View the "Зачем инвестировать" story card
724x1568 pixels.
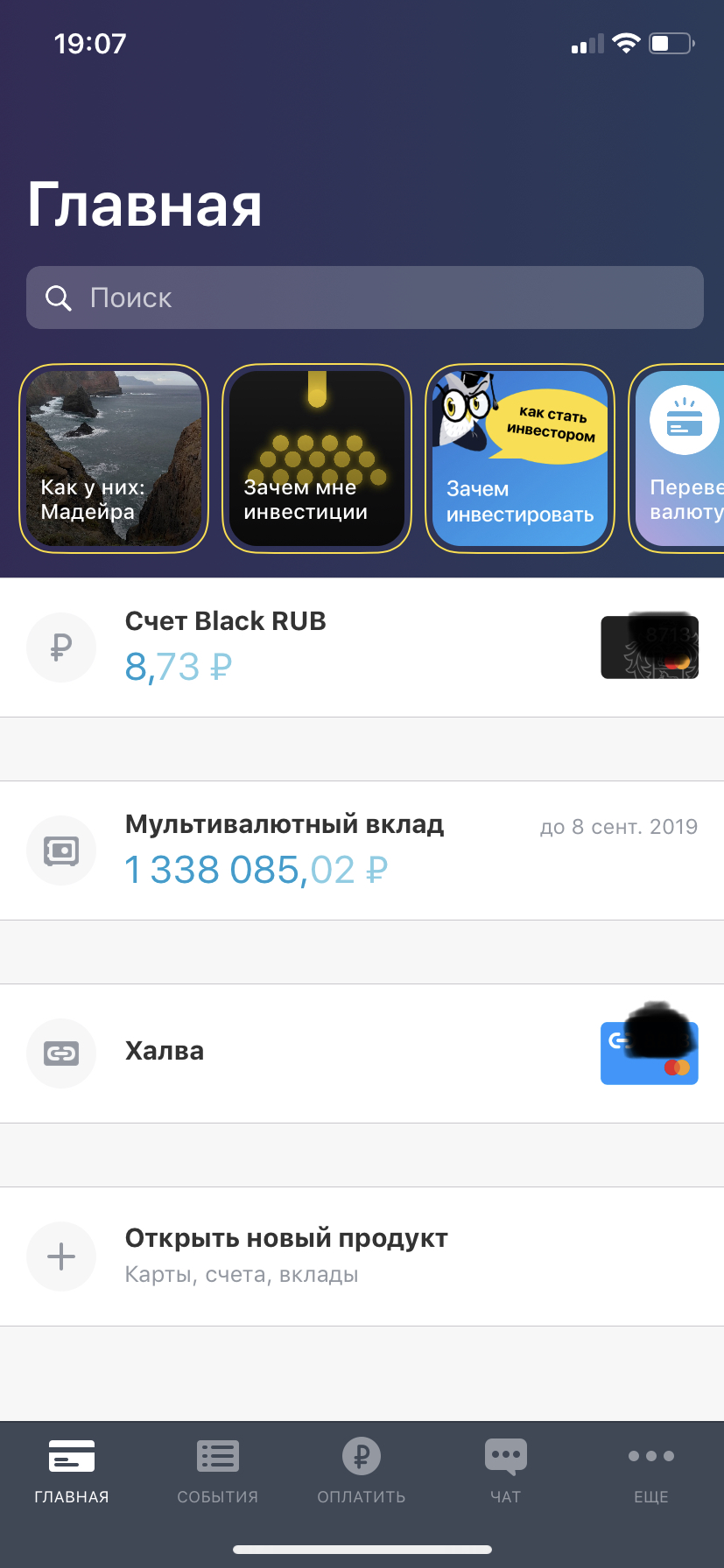[x=520, y=458]
